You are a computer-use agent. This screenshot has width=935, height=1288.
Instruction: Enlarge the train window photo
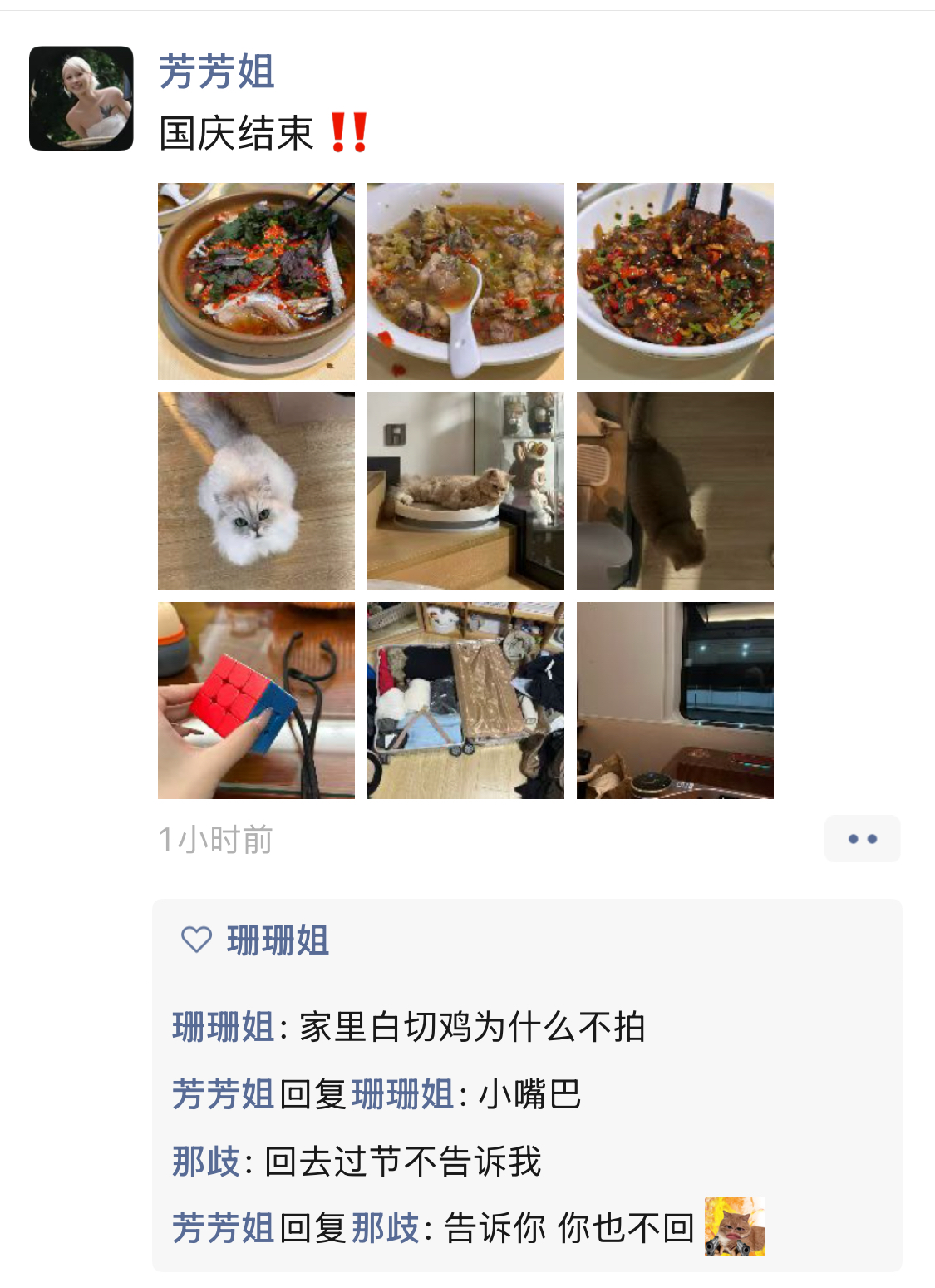tap(675, 700)
